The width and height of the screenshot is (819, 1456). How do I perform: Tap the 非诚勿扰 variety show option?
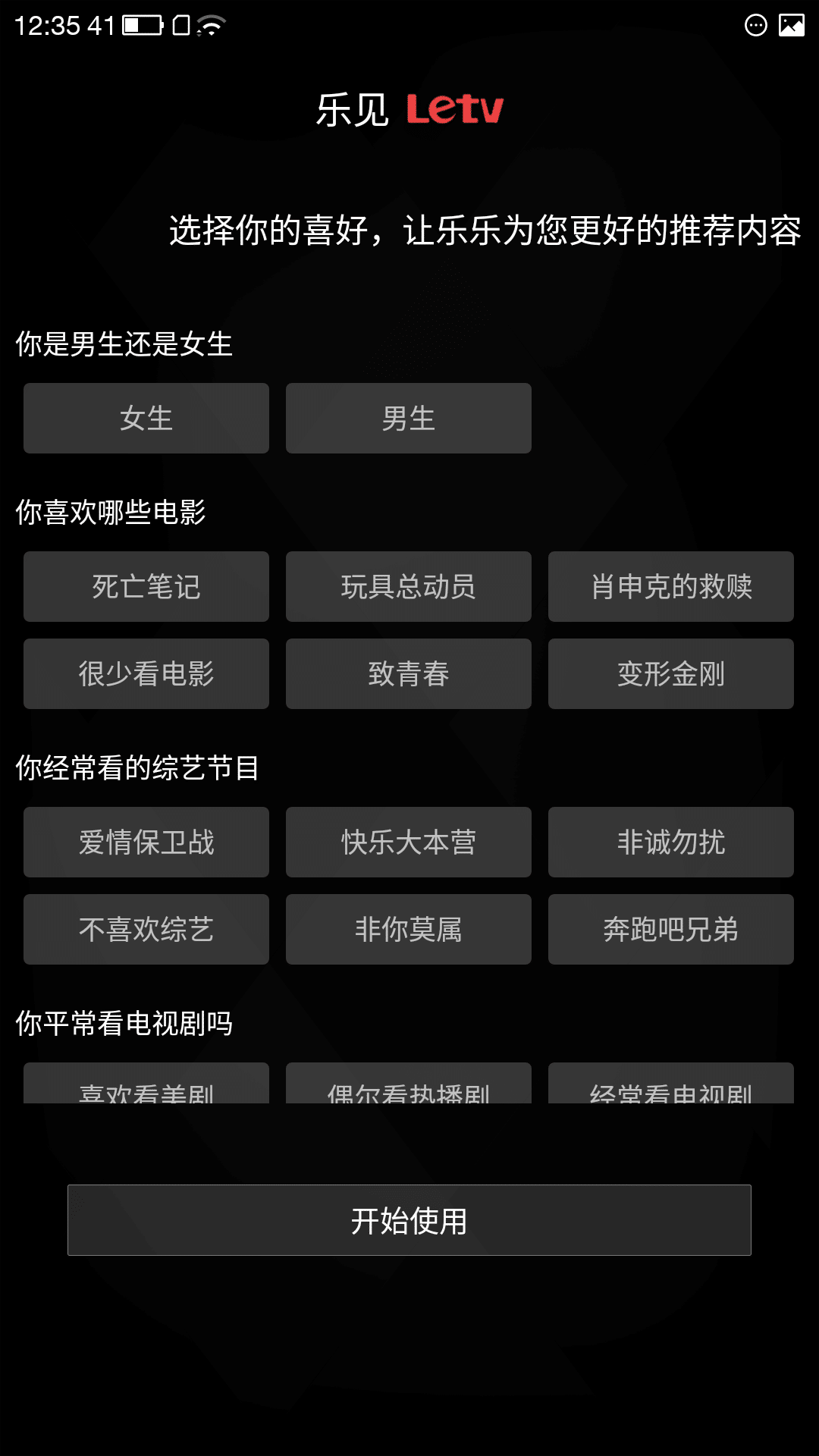[x=671, y=843]
